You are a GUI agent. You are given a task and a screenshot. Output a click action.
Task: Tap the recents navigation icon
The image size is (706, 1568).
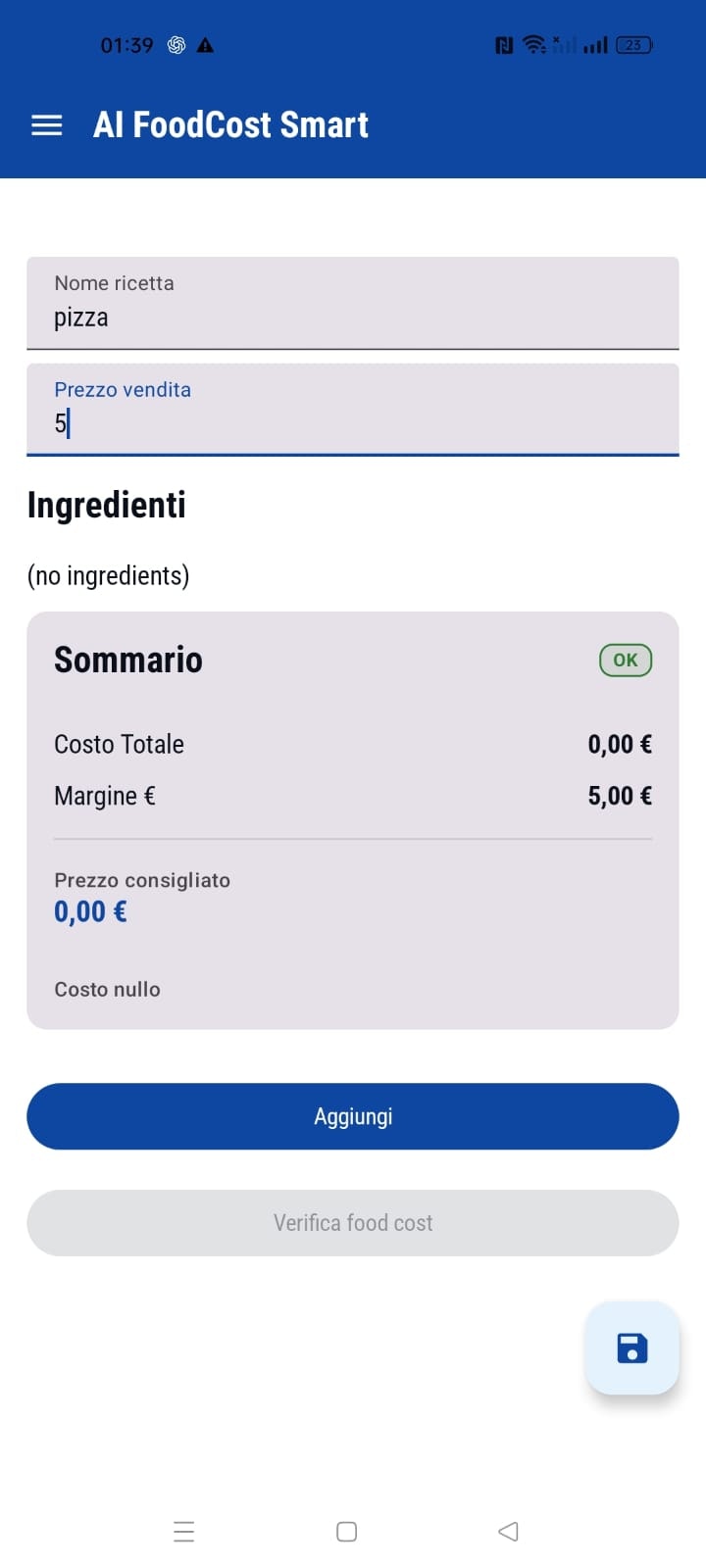pos(184,1531)
